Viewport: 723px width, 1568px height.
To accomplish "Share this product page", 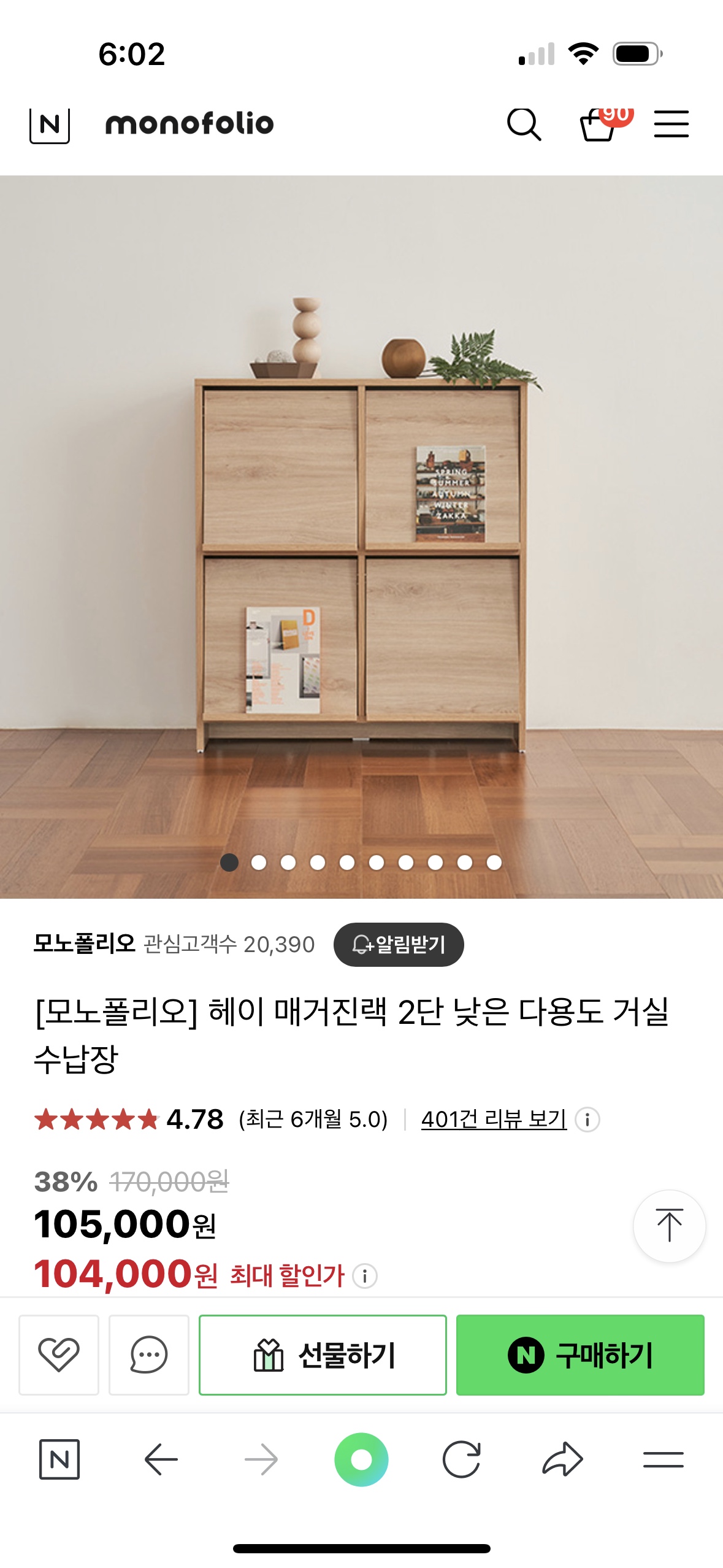I will point(562,1459).
